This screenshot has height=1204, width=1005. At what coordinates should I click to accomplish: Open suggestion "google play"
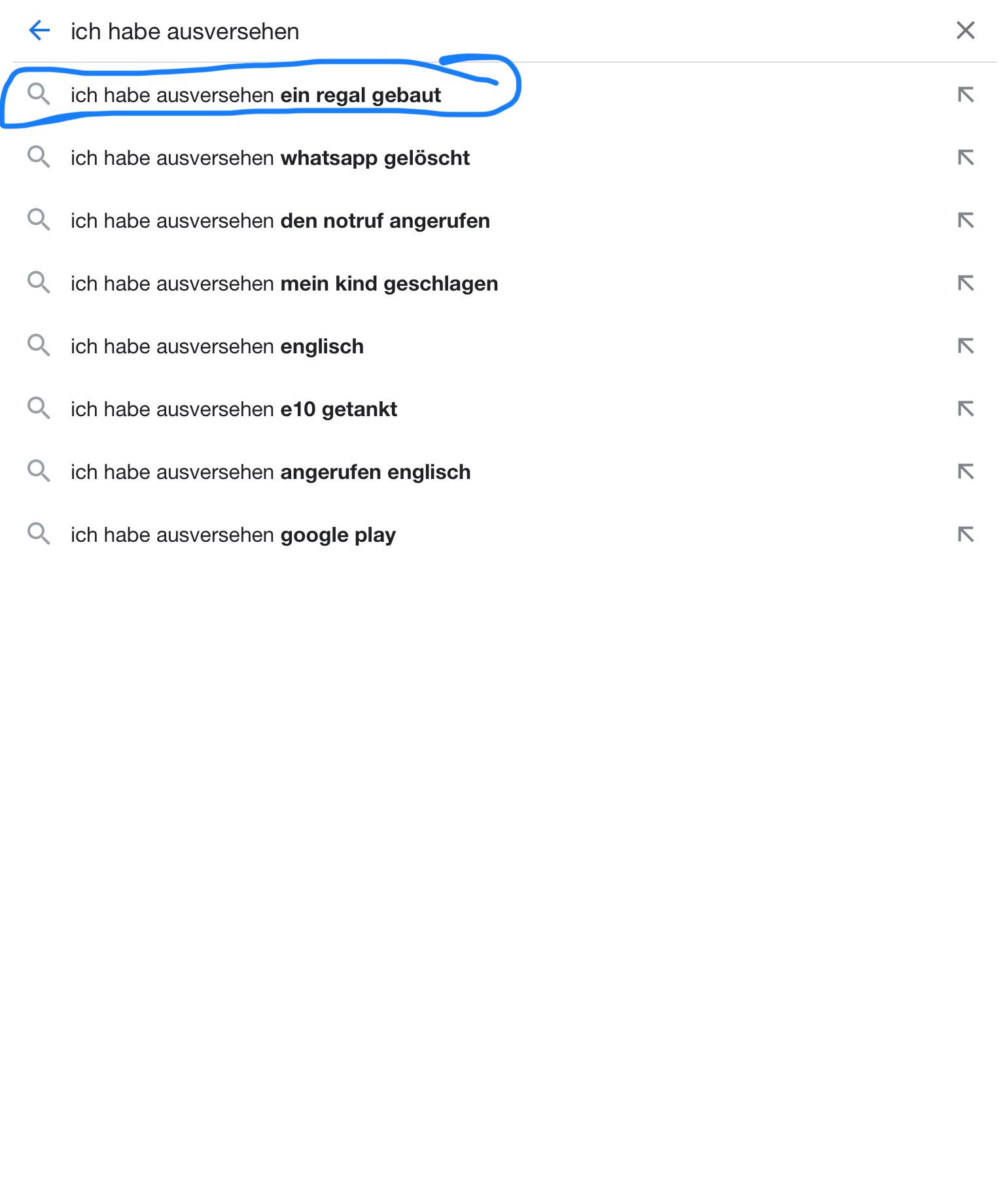[233, 535]
